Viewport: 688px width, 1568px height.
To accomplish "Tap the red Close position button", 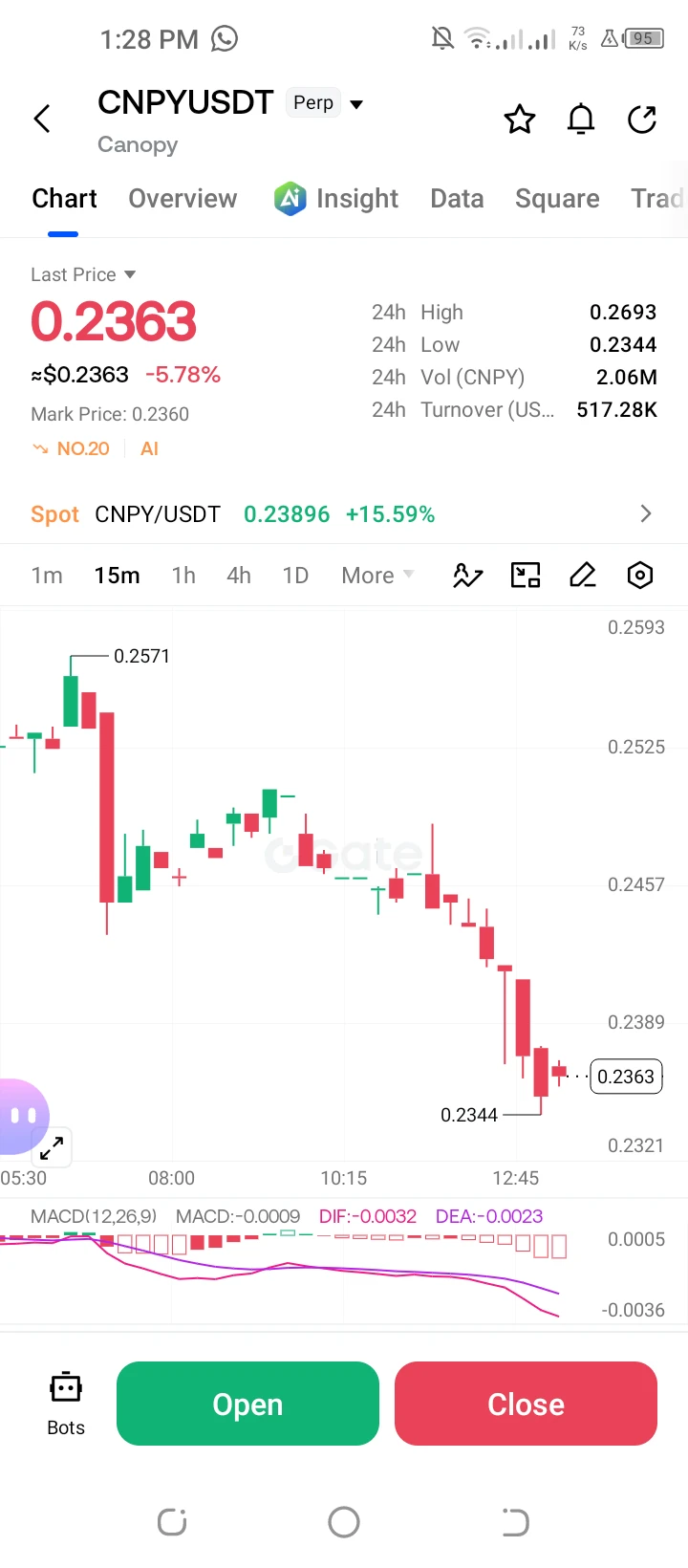I will [526, 1404].
